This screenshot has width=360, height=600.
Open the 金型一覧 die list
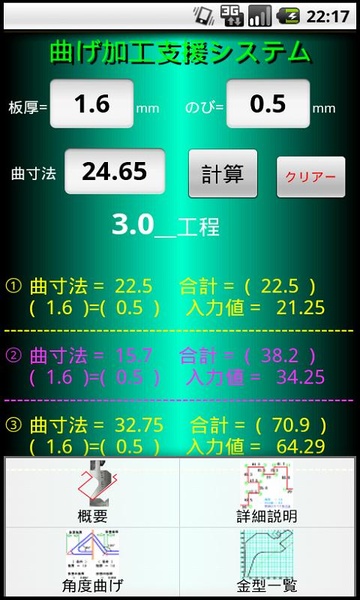tap(267, 561)
